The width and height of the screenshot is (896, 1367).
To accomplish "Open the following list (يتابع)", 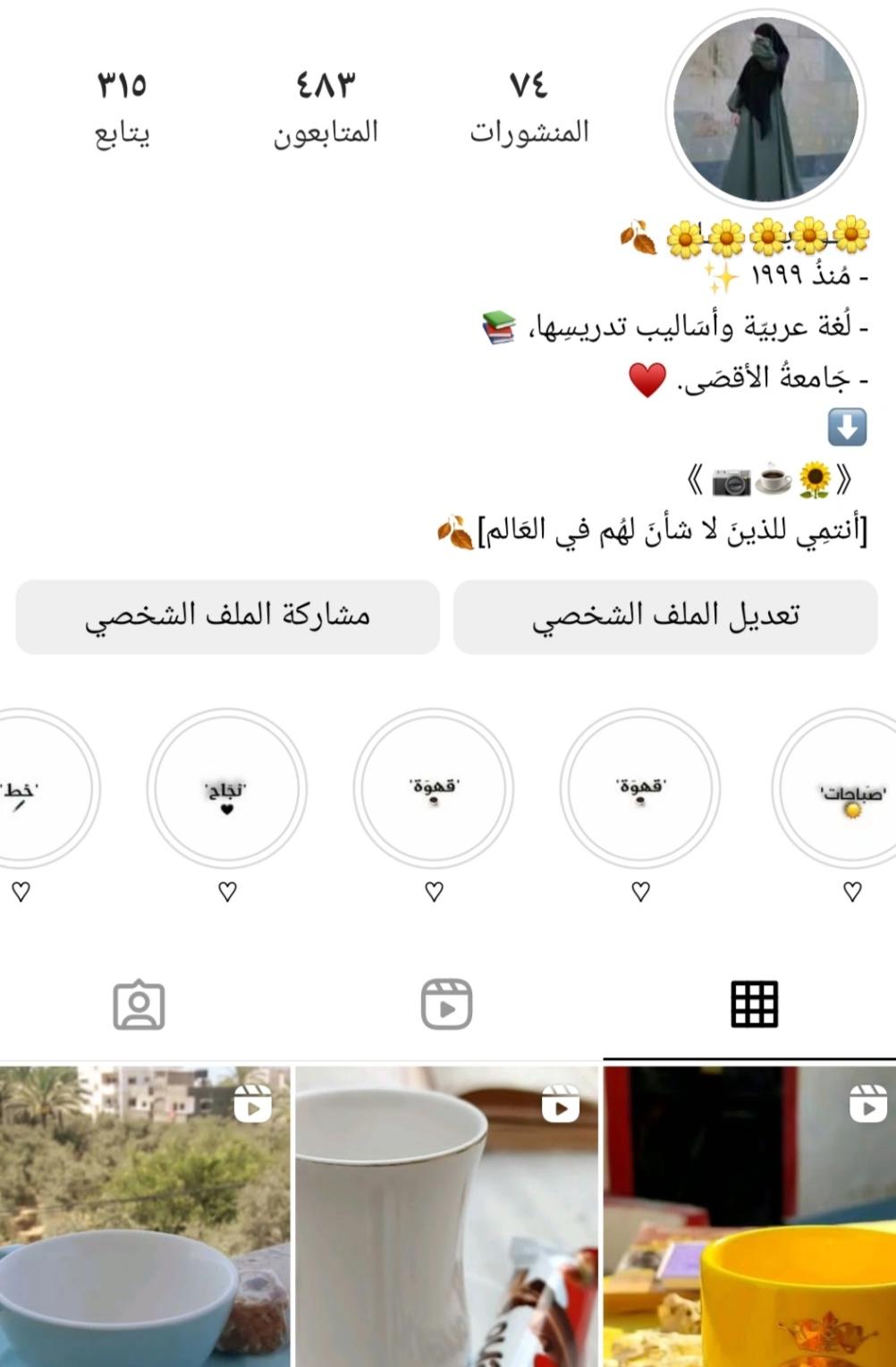I will 122,107.
